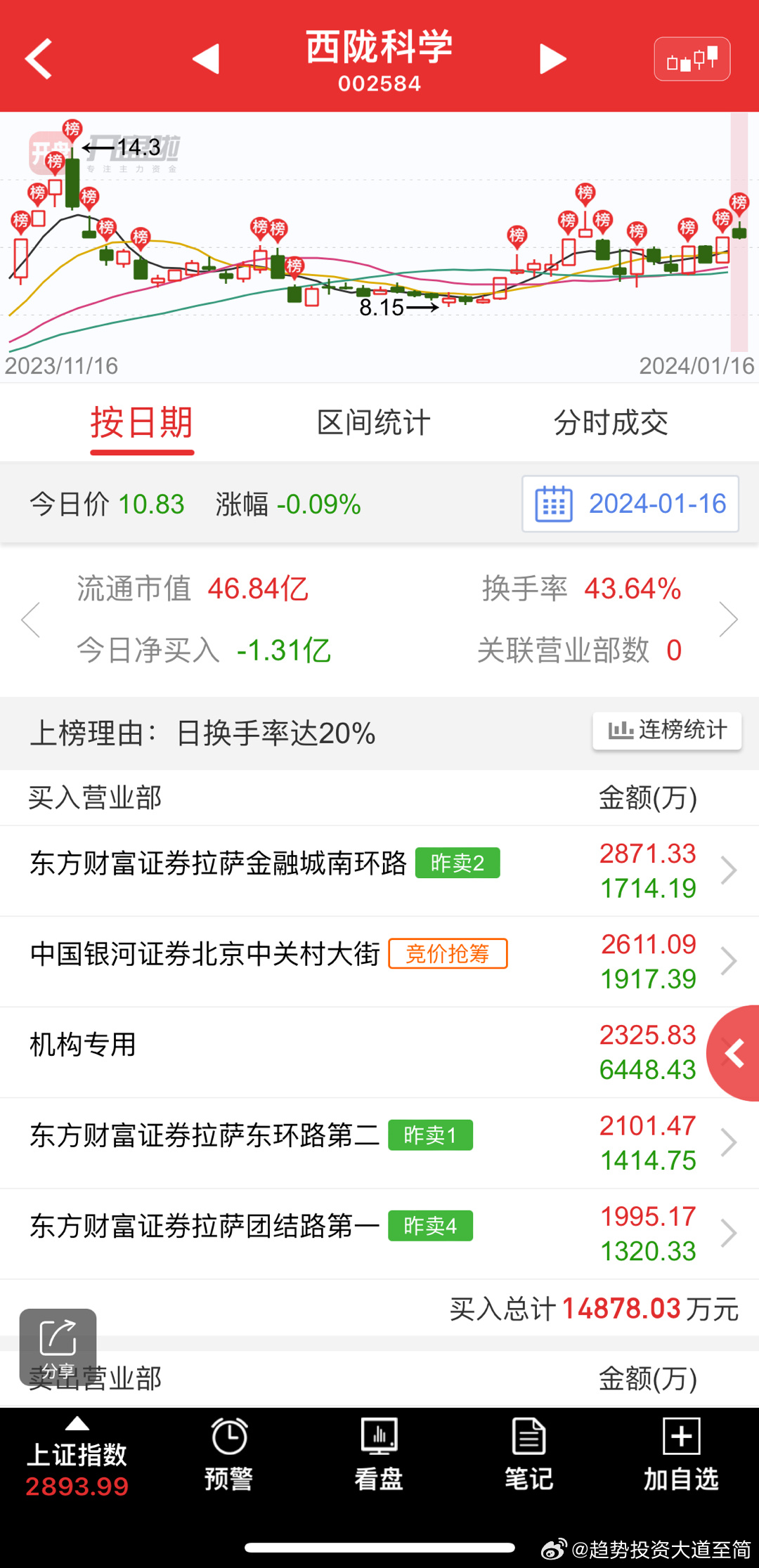Viewport: 759px width, 1568px height.
Task: Switch to the previous stock
Action: [x=206, y=59]
